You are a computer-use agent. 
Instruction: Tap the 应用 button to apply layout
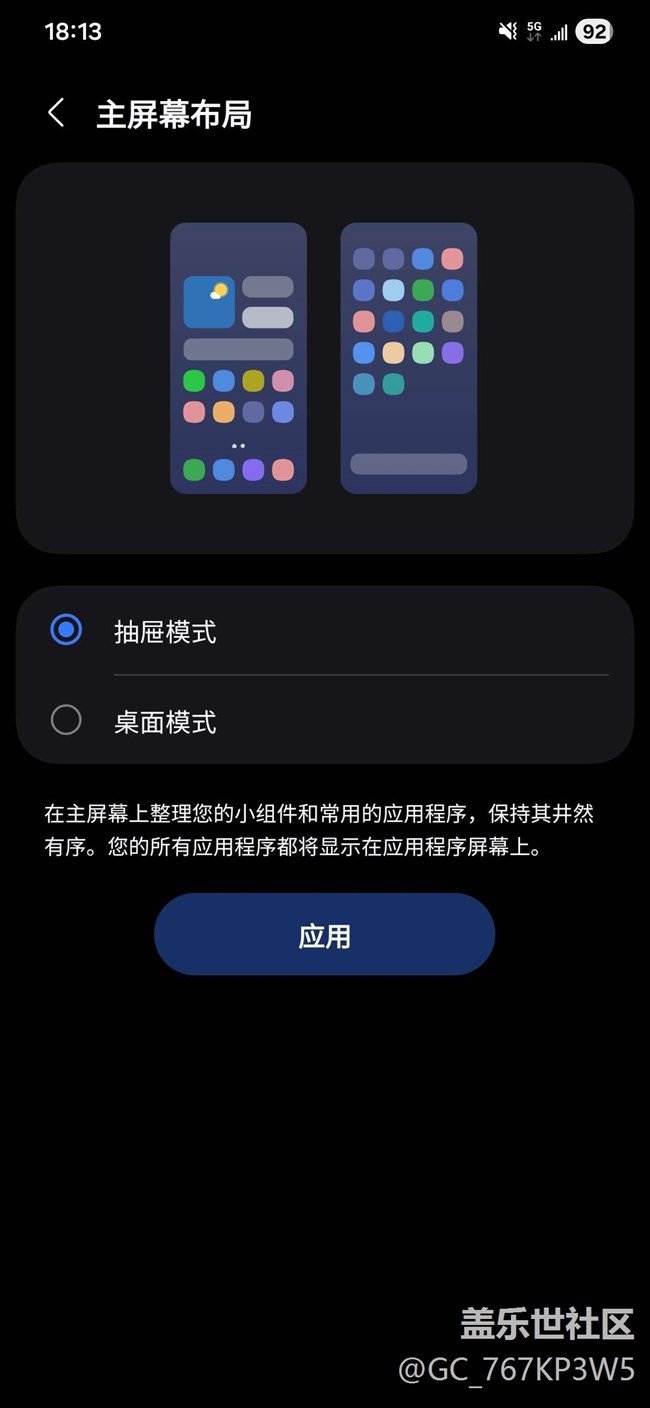pyautogui.click(x=324, y=935)
